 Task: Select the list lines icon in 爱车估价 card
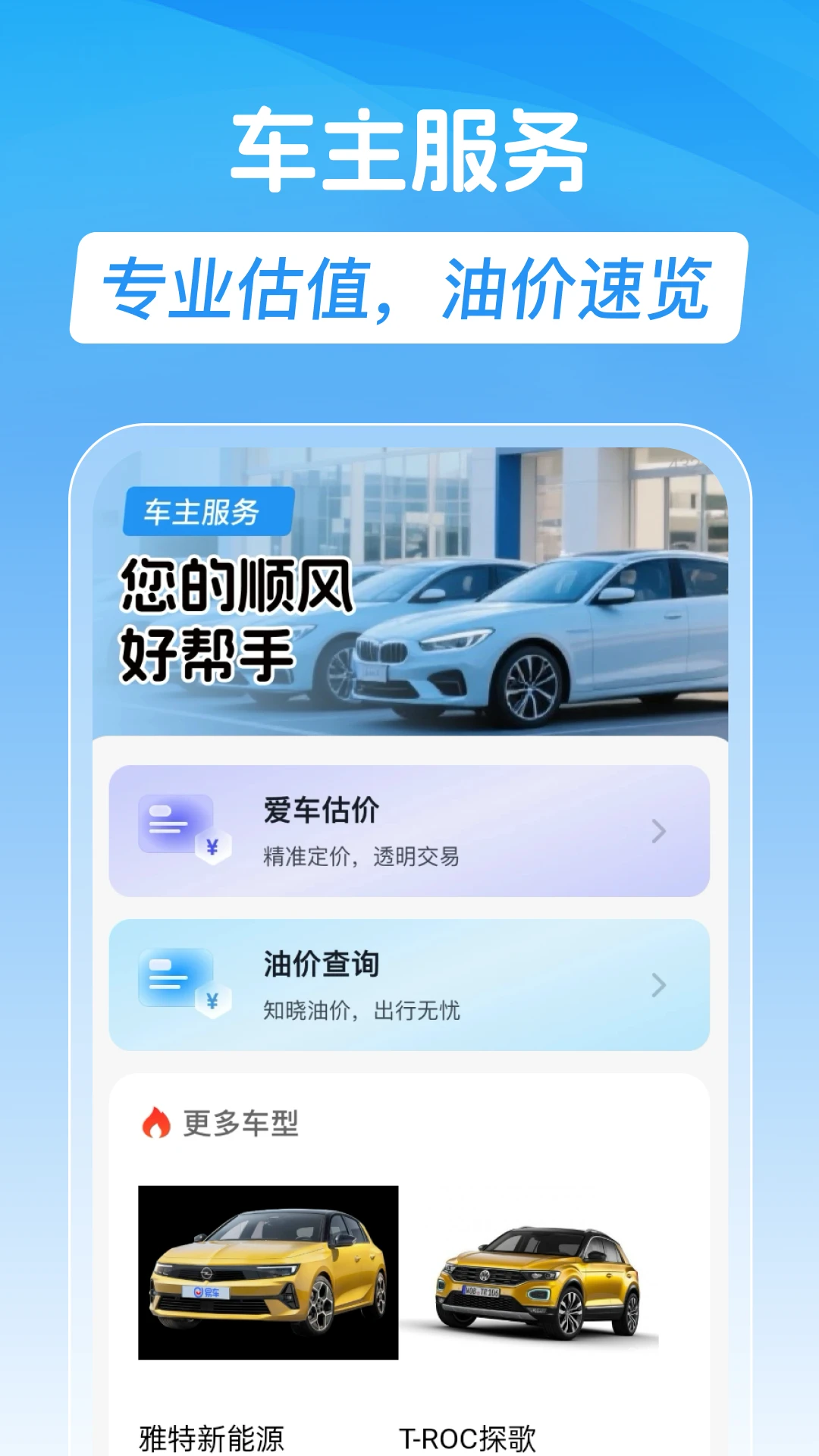coord(176,821)
